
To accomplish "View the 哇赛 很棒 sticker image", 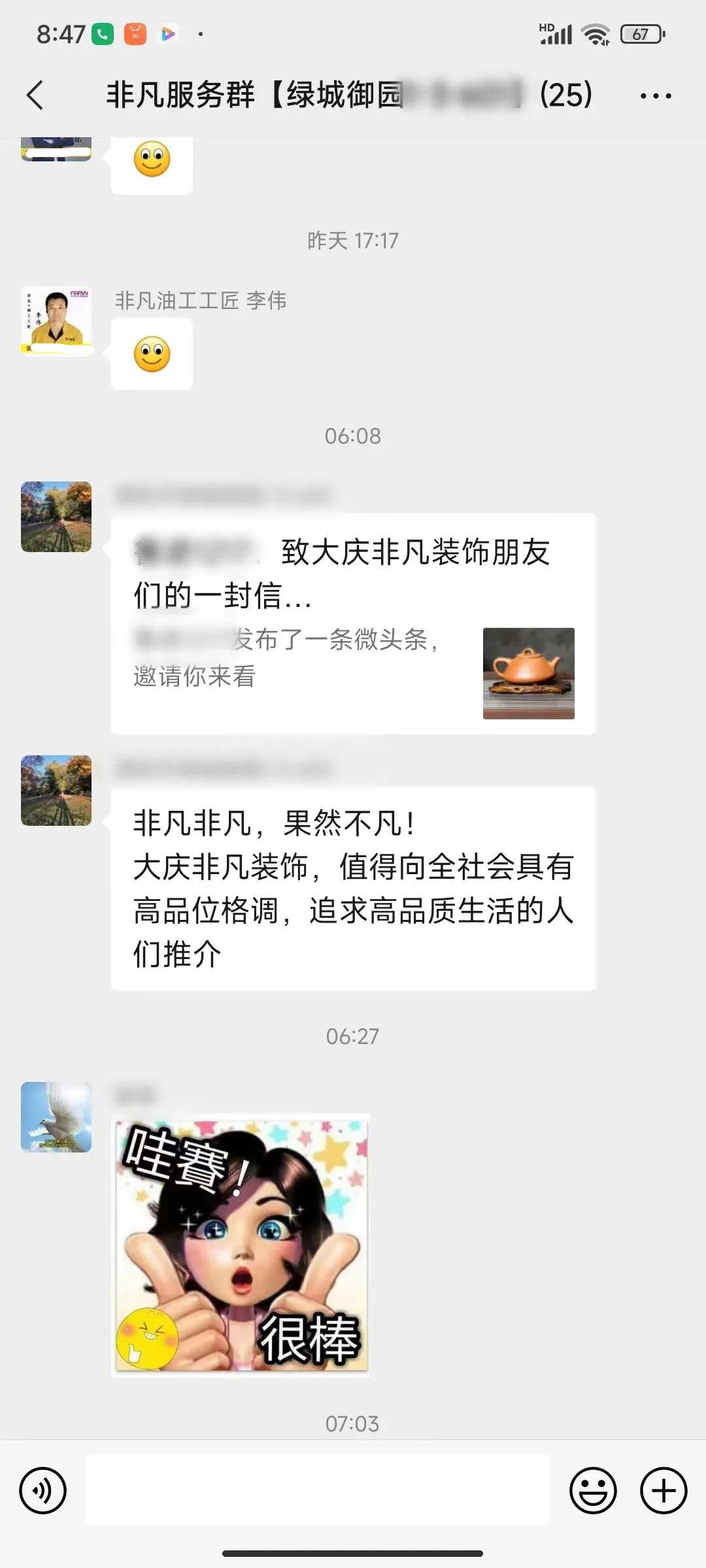I will click(241, 1245).
